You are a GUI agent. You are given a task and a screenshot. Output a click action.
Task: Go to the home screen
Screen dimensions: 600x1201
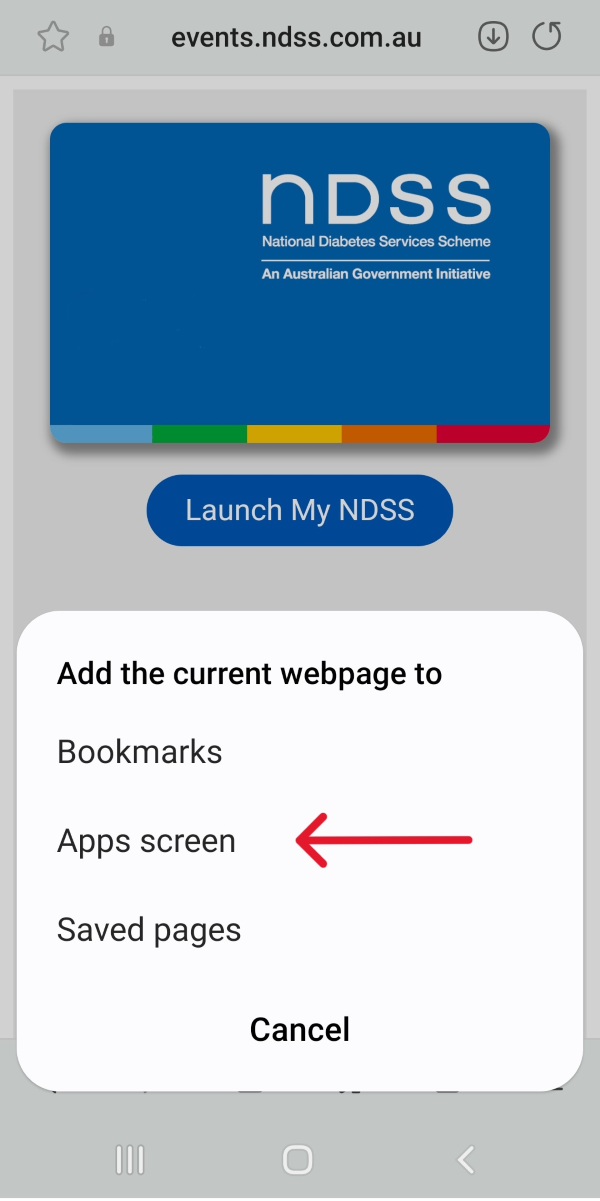(298, 1160)
